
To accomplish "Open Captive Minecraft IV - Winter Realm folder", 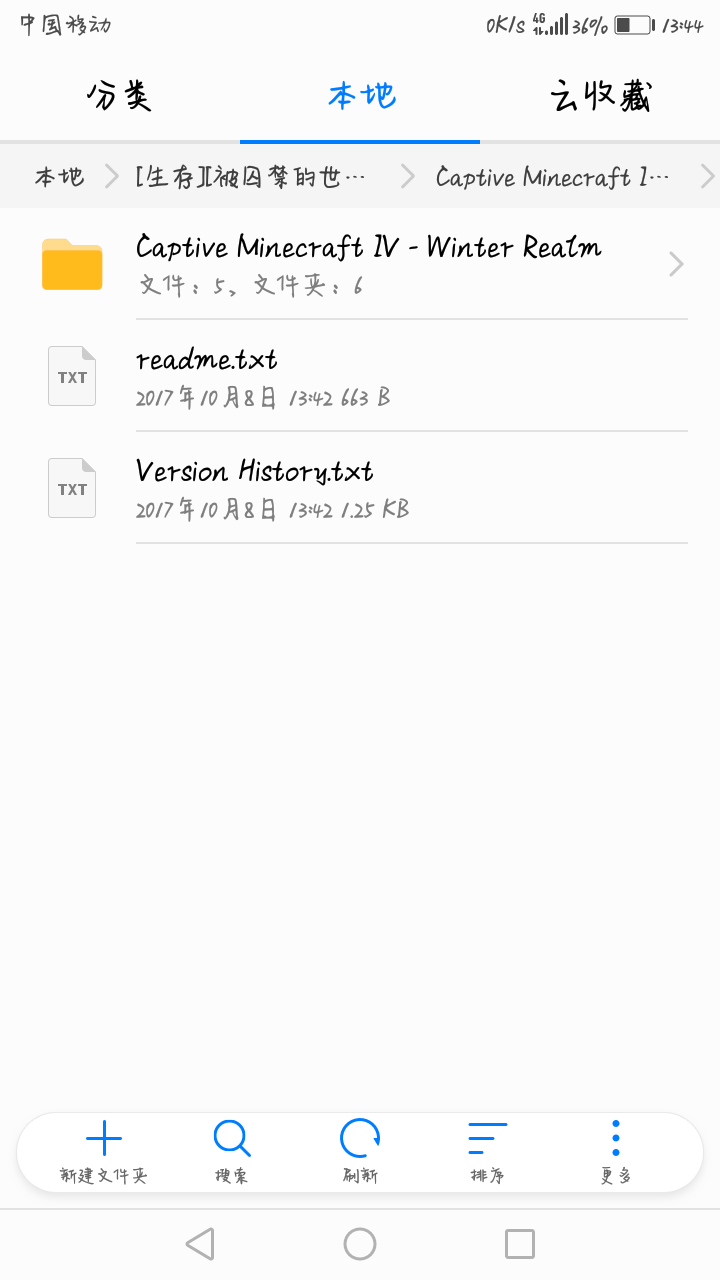I will 368,264.
